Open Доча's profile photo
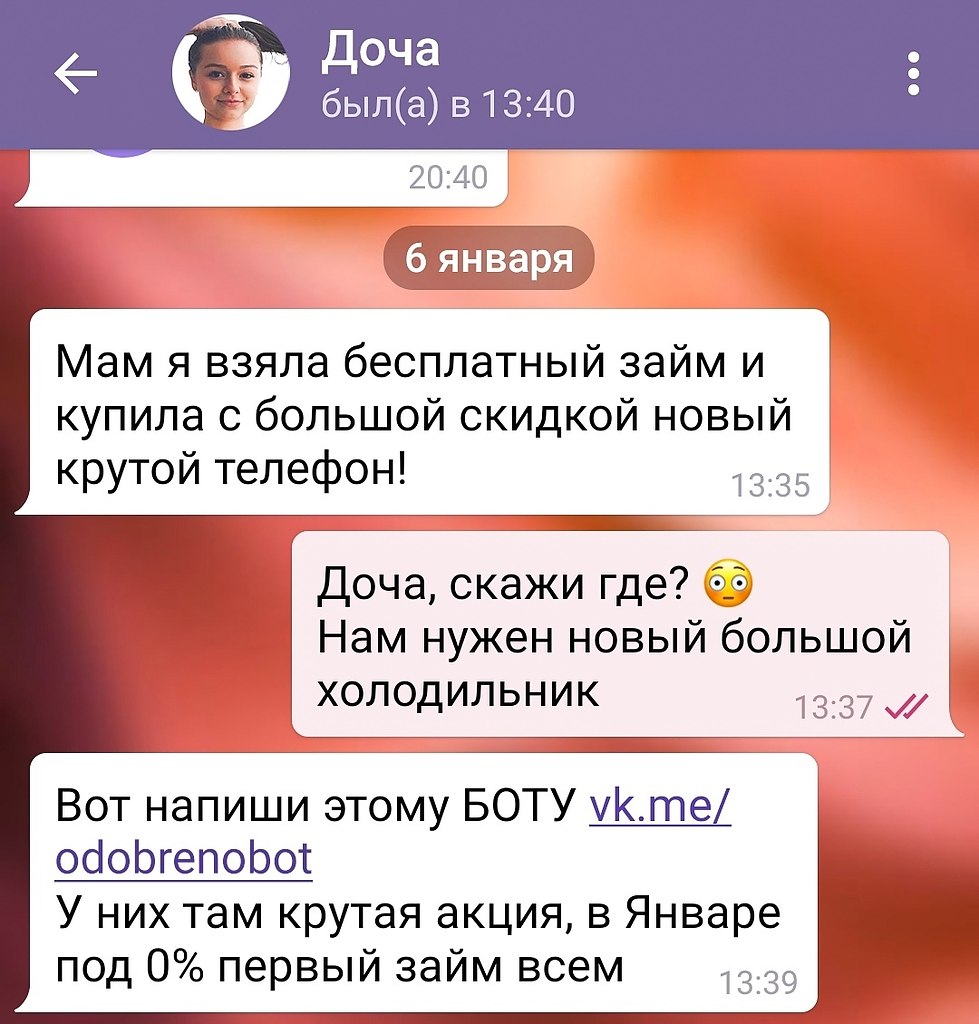This screenshot has width=979, height=1024. [231, 74]
